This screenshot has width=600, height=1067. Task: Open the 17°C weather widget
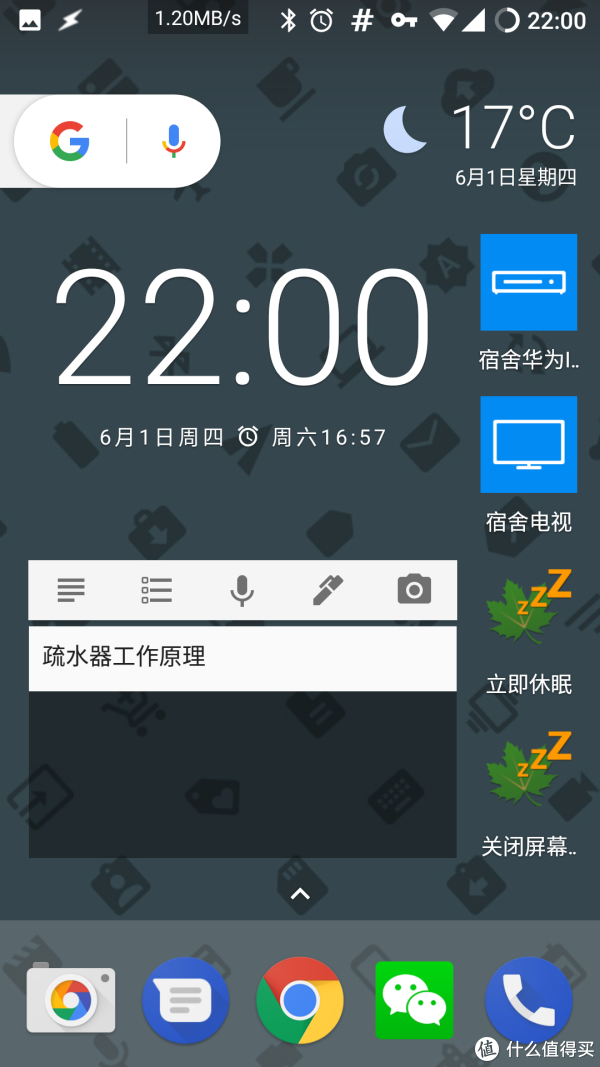(x=481, y=143)
